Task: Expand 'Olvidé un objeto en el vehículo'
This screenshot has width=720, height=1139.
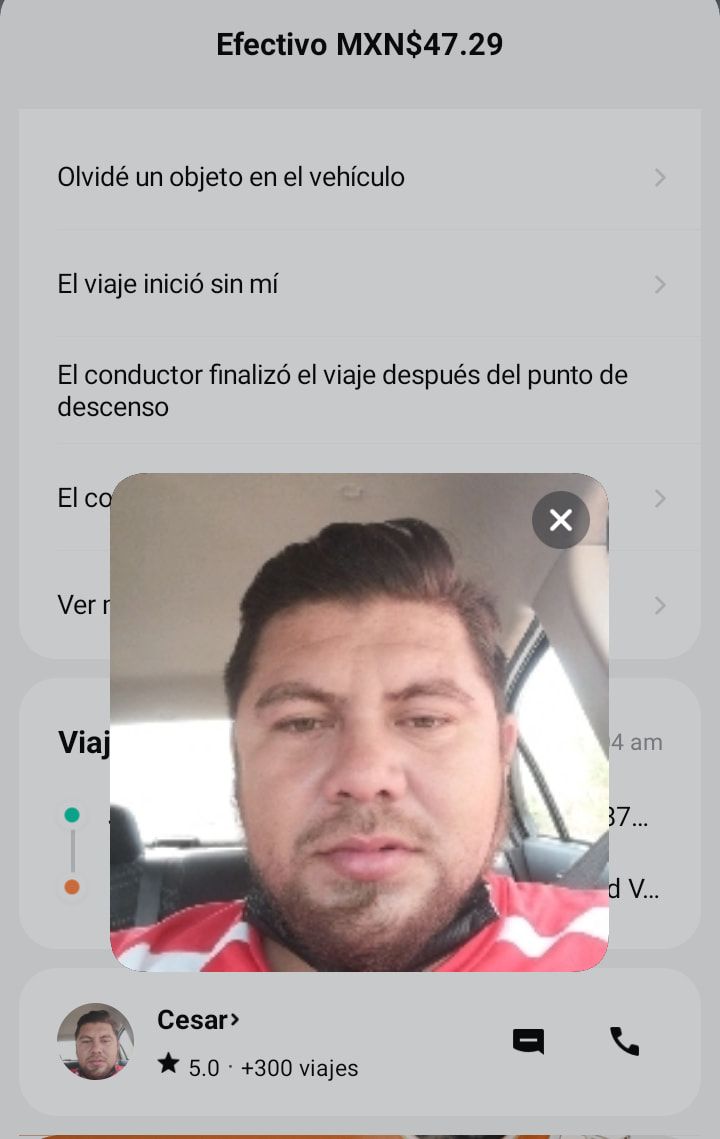Action: pos(360,177)
